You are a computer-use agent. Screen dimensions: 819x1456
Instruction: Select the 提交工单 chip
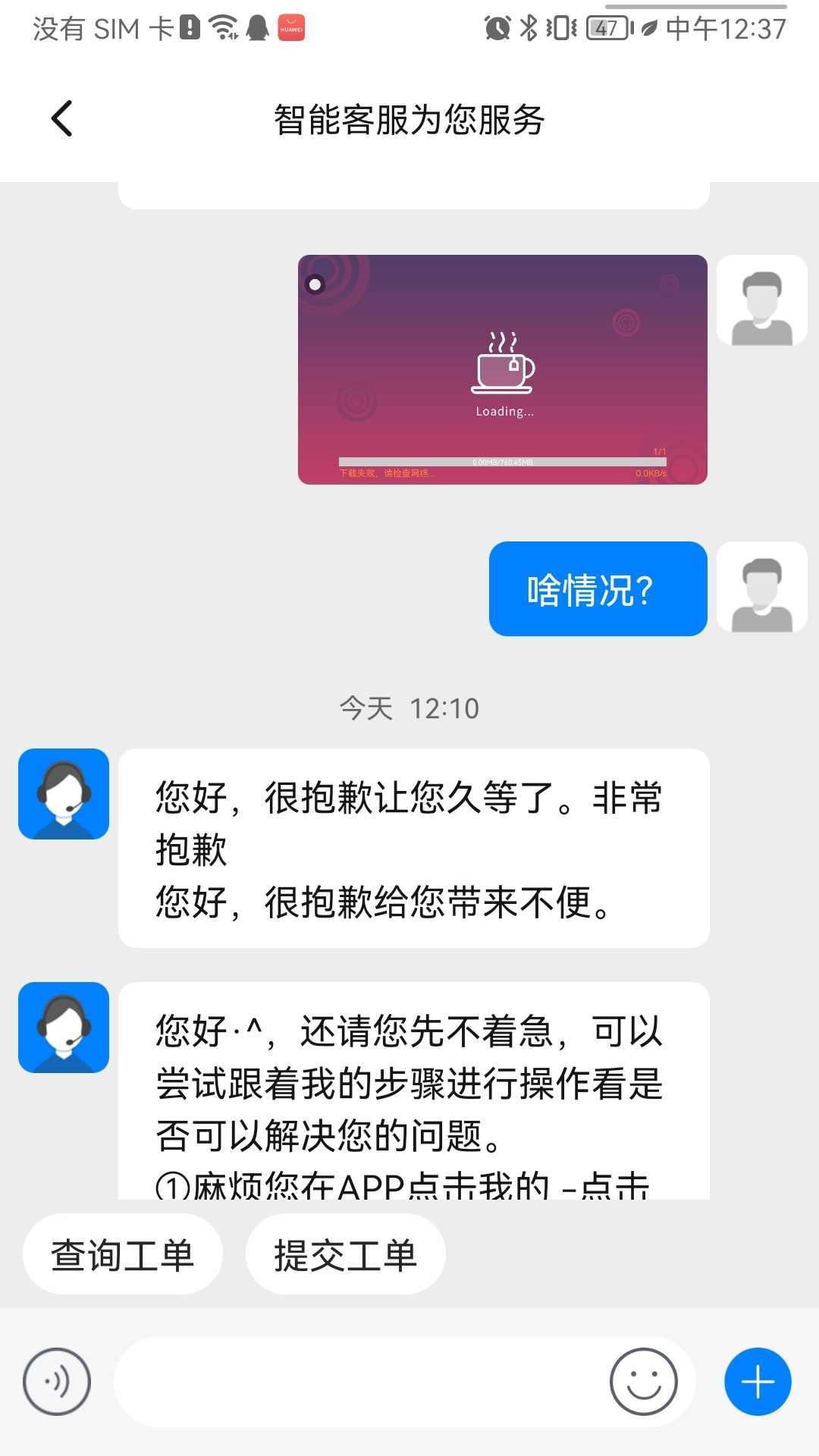coord(345,1255)
